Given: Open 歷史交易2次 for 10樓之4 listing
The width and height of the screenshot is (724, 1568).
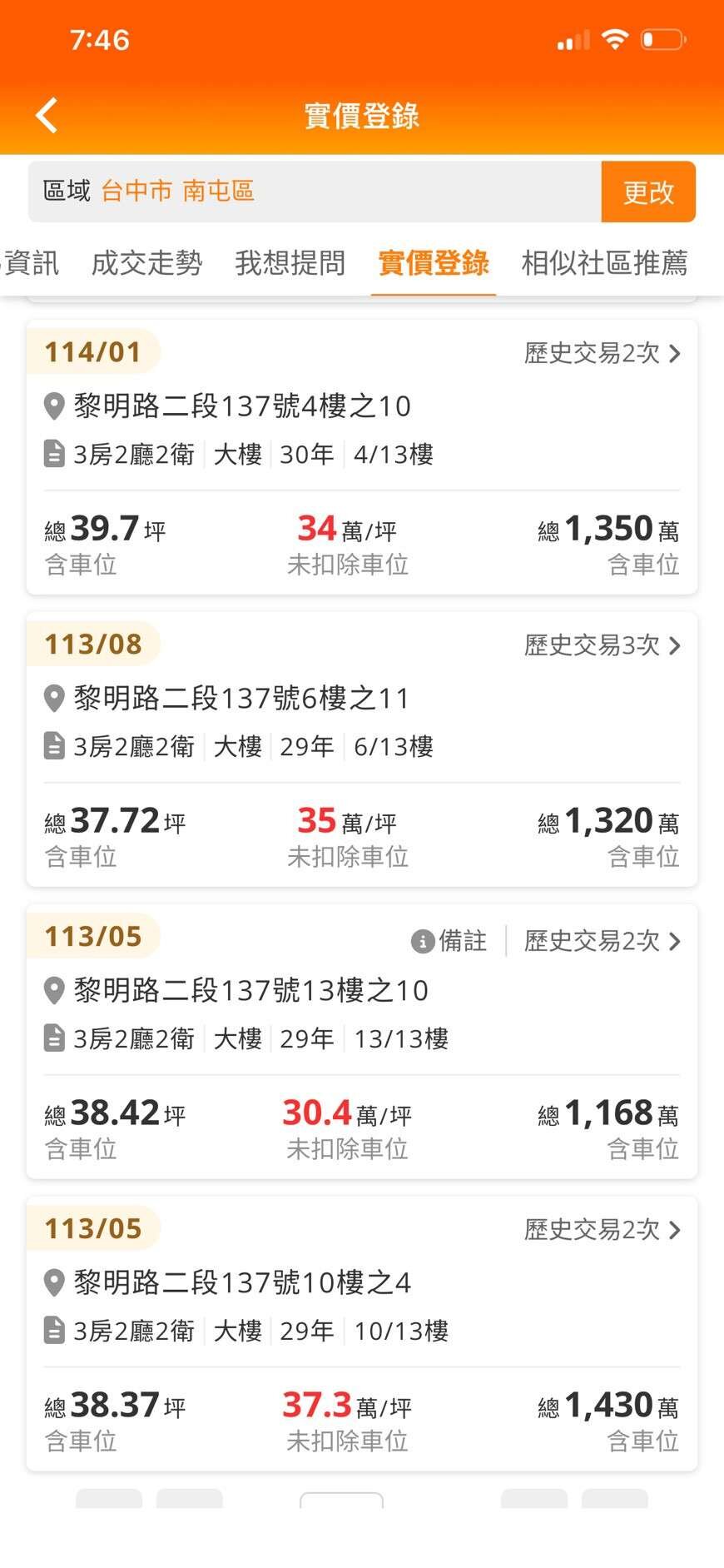Looking at the screenshot, I should (602, 1230).
